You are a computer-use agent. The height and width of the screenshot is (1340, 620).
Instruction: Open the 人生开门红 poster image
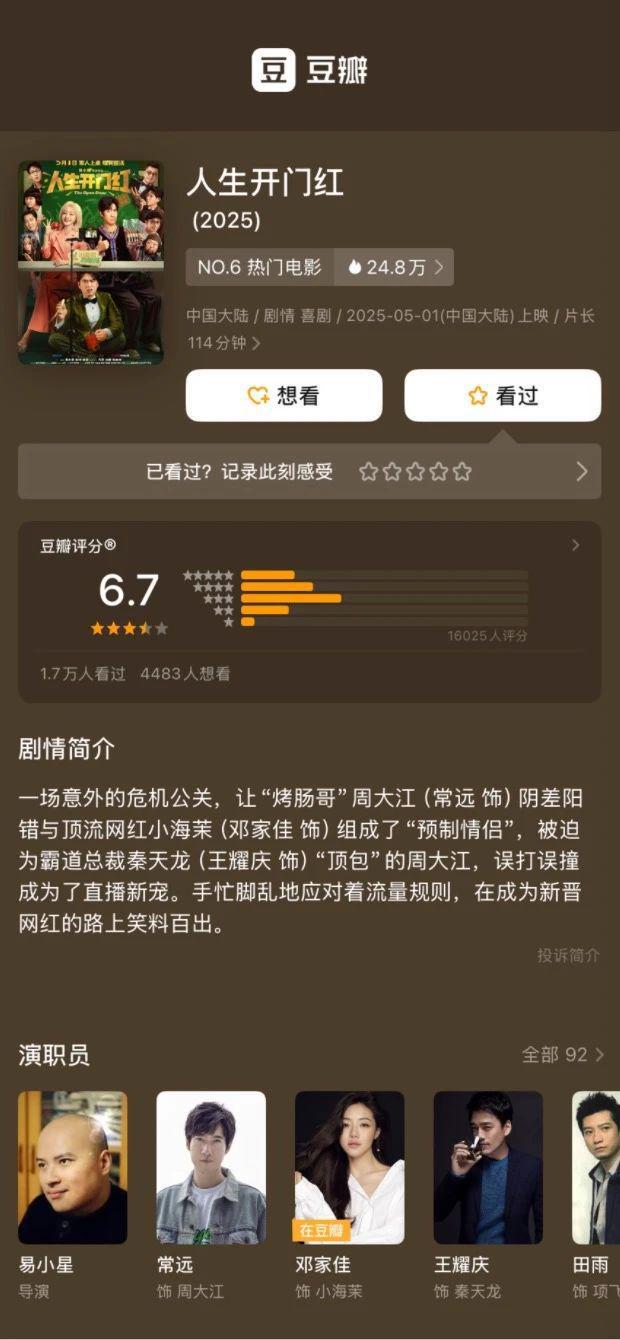(x=91, y=263)
